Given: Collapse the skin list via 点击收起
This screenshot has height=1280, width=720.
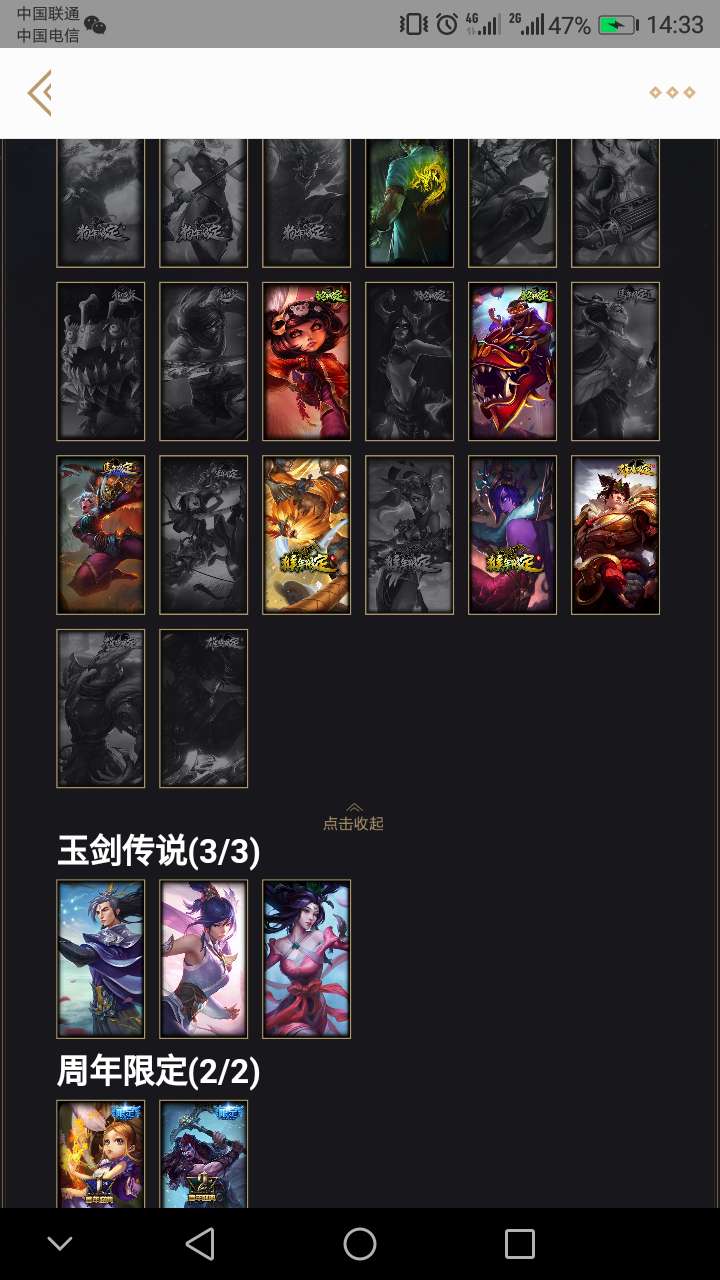Looking at the screenshot, I should pyautogui.click(x=353, y=817).
